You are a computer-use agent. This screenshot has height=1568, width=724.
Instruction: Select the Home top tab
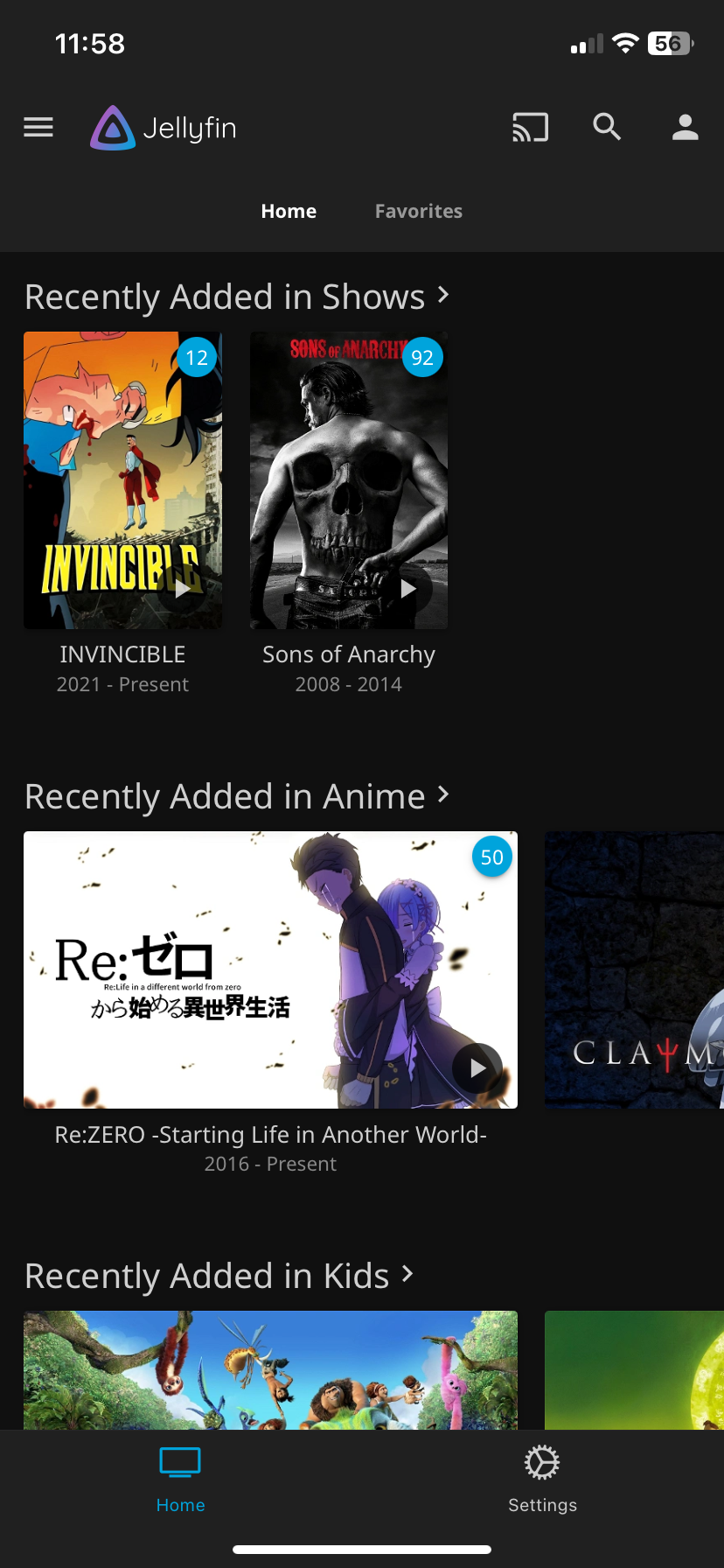pyautogui.click(x=289, y=211)
